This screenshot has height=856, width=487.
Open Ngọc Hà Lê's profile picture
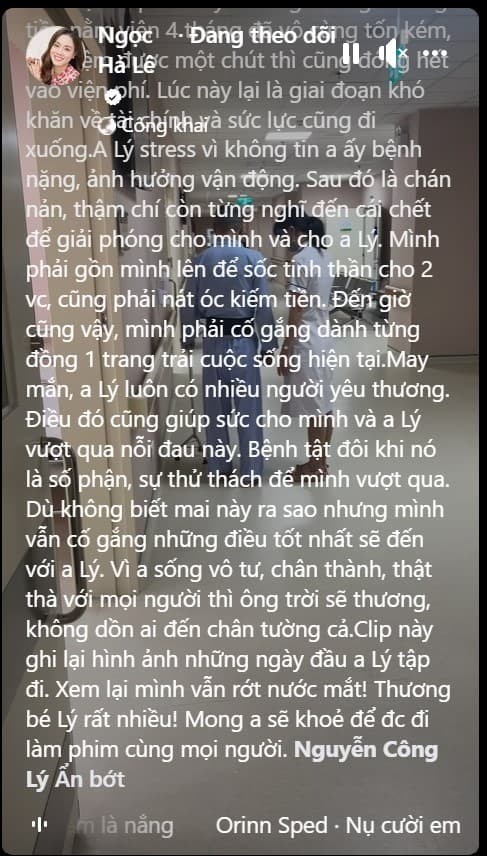[55, 55]
